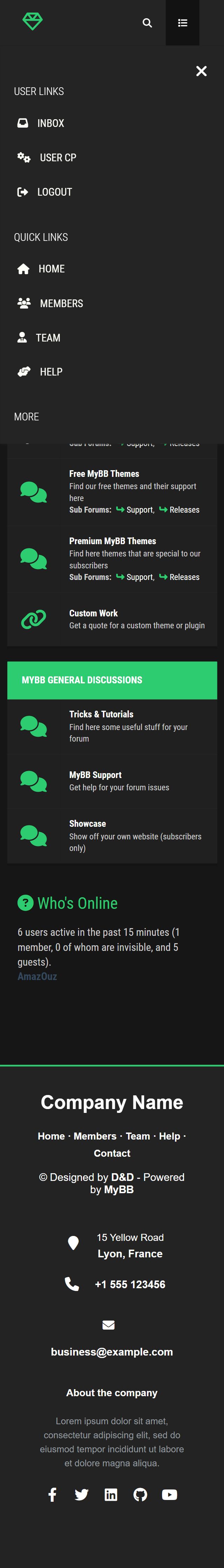Viewport: 224px width, 1568px height.
Task: Open Team in quick links menu
Action: (47, 338)
